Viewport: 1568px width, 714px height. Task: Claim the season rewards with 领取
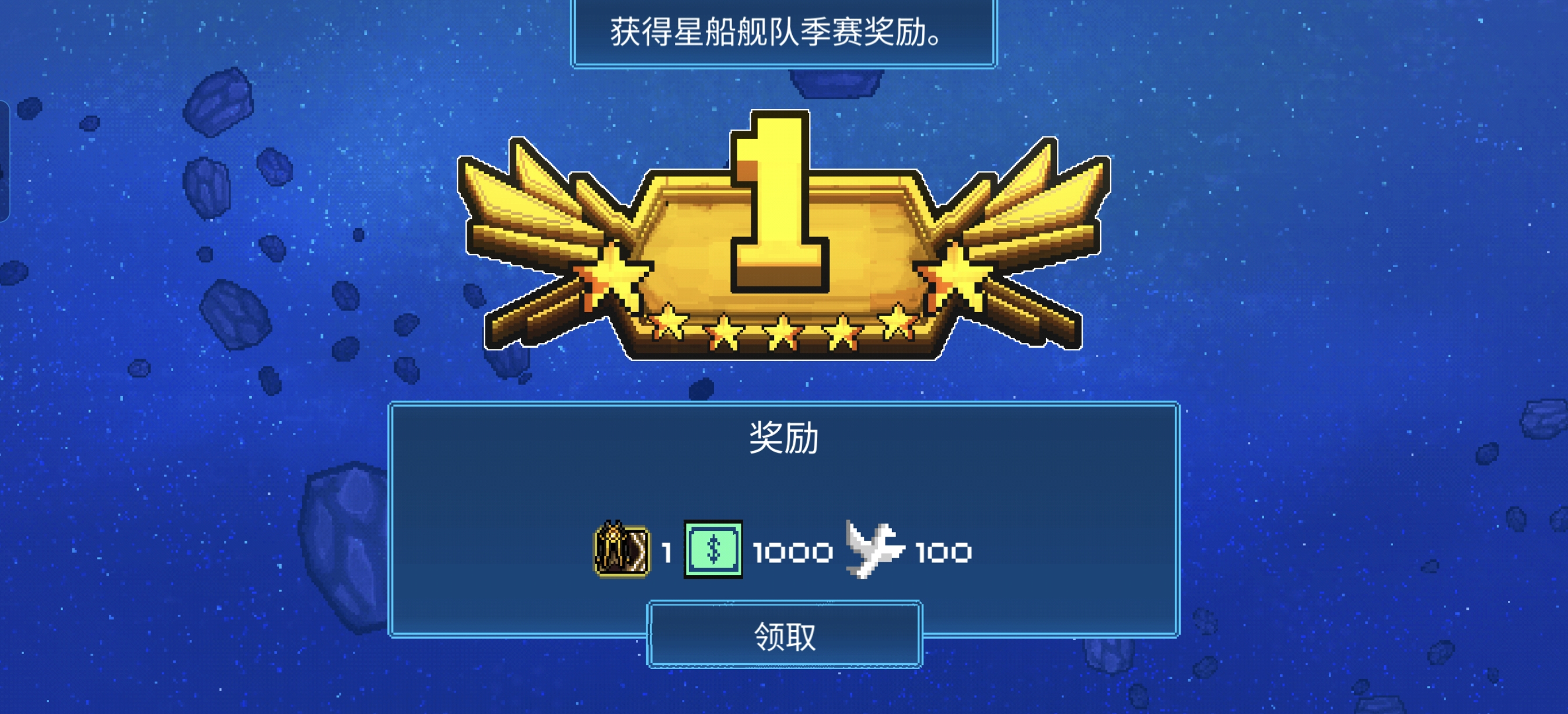784,635
